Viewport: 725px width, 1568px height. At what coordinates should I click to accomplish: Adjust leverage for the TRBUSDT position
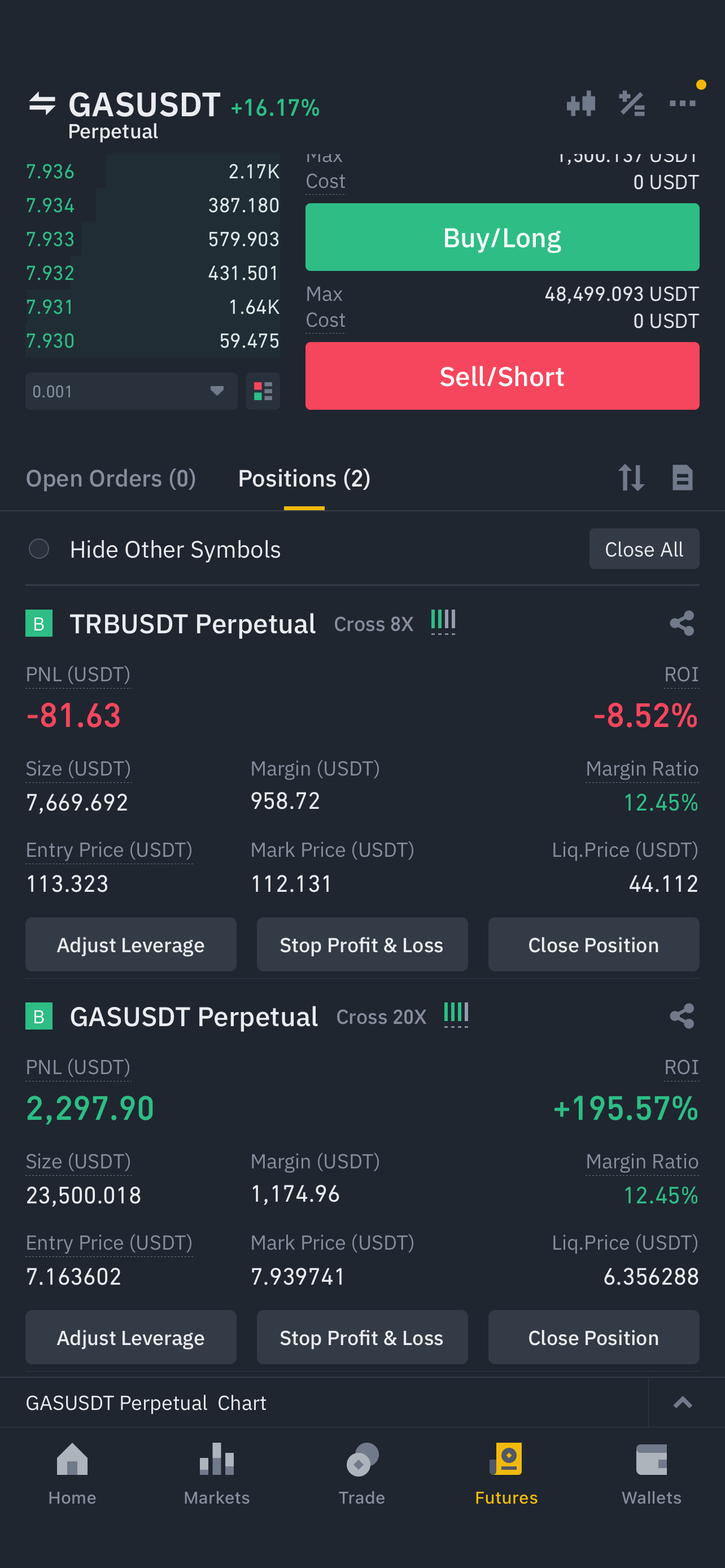coord(131,945)
